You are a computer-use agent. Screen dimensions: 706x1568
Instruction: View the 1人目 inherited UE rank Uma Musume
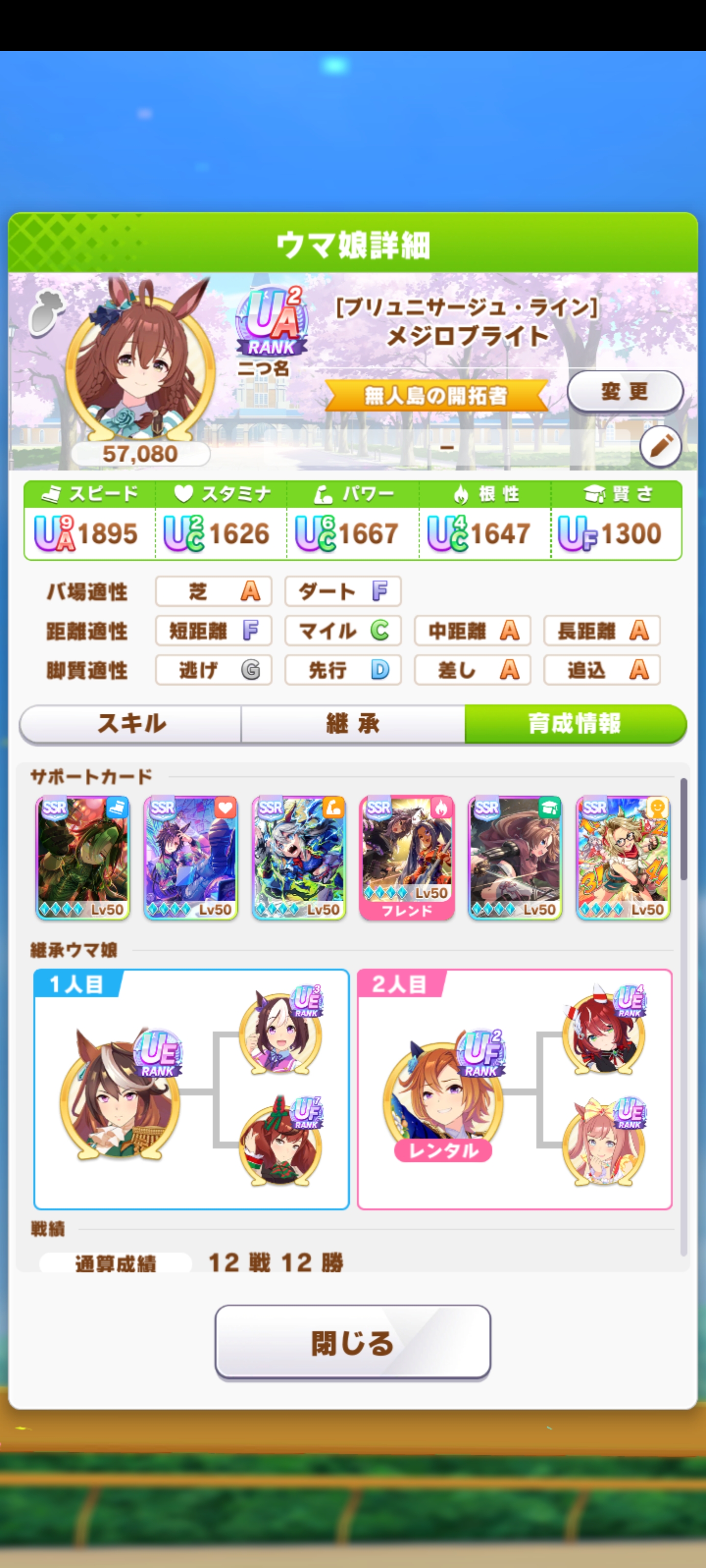(120, 1093)
